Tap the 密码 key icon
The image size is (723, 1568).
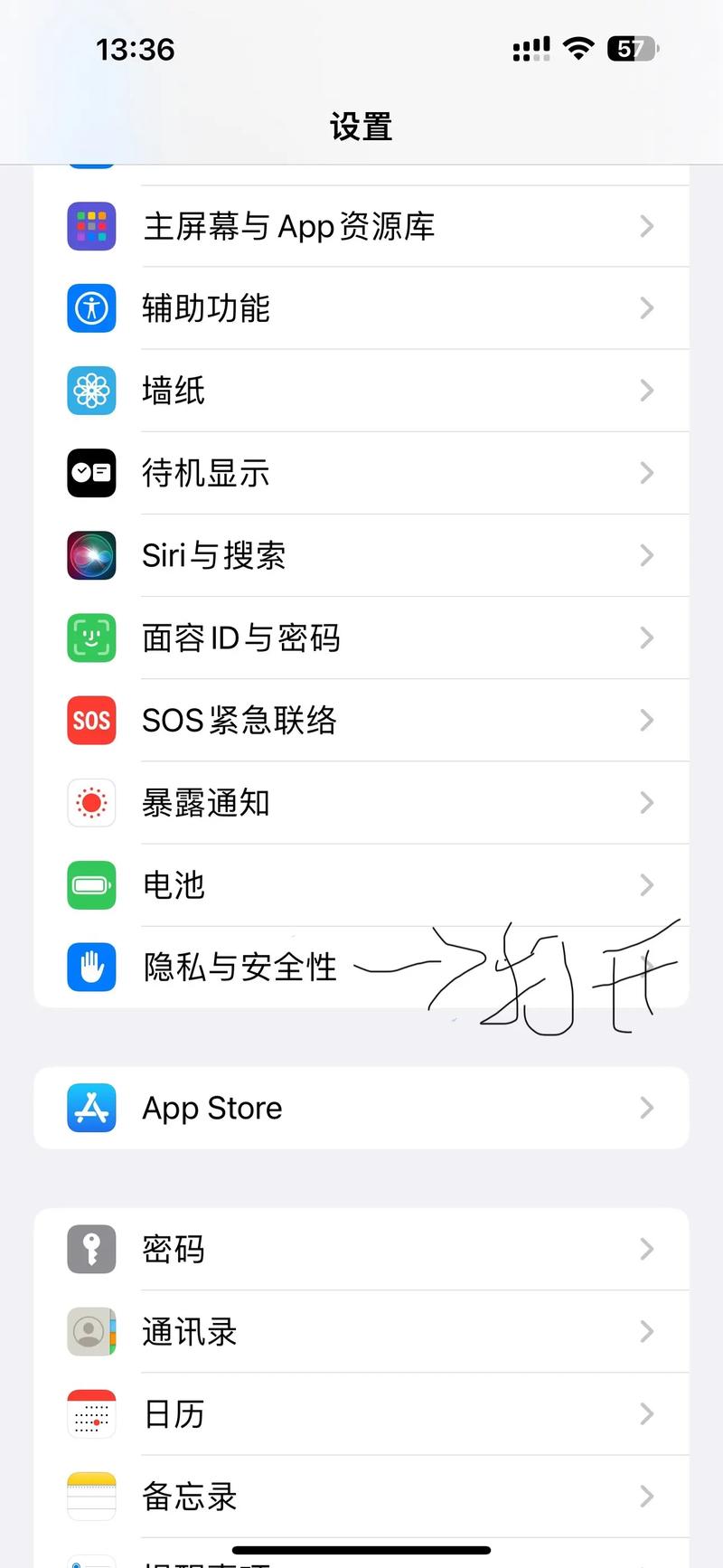click(90, 1249)
